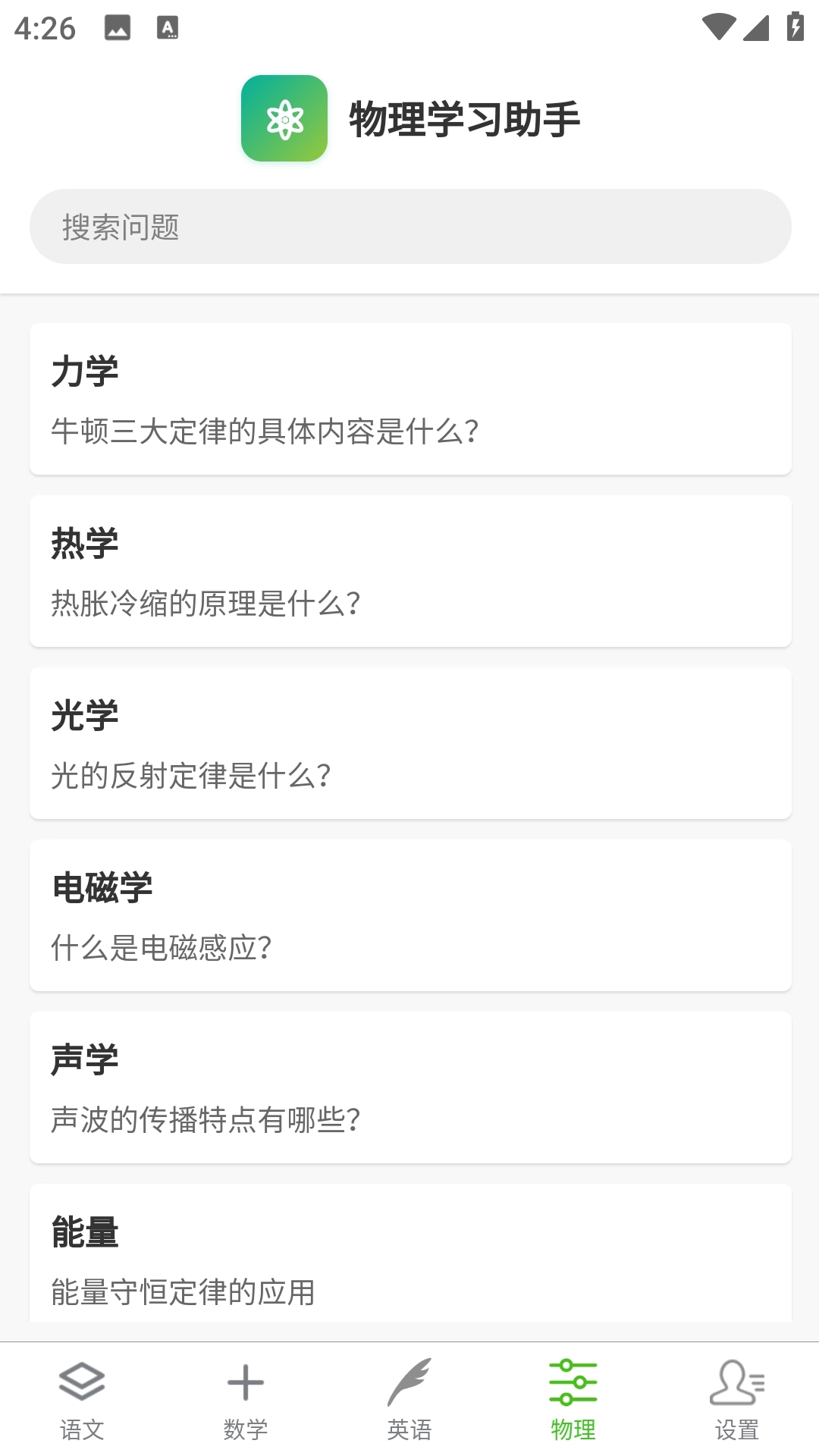819x1456 pixels.
Task: Select the 语文 layers icon
Action: [x=81, y=1388]
